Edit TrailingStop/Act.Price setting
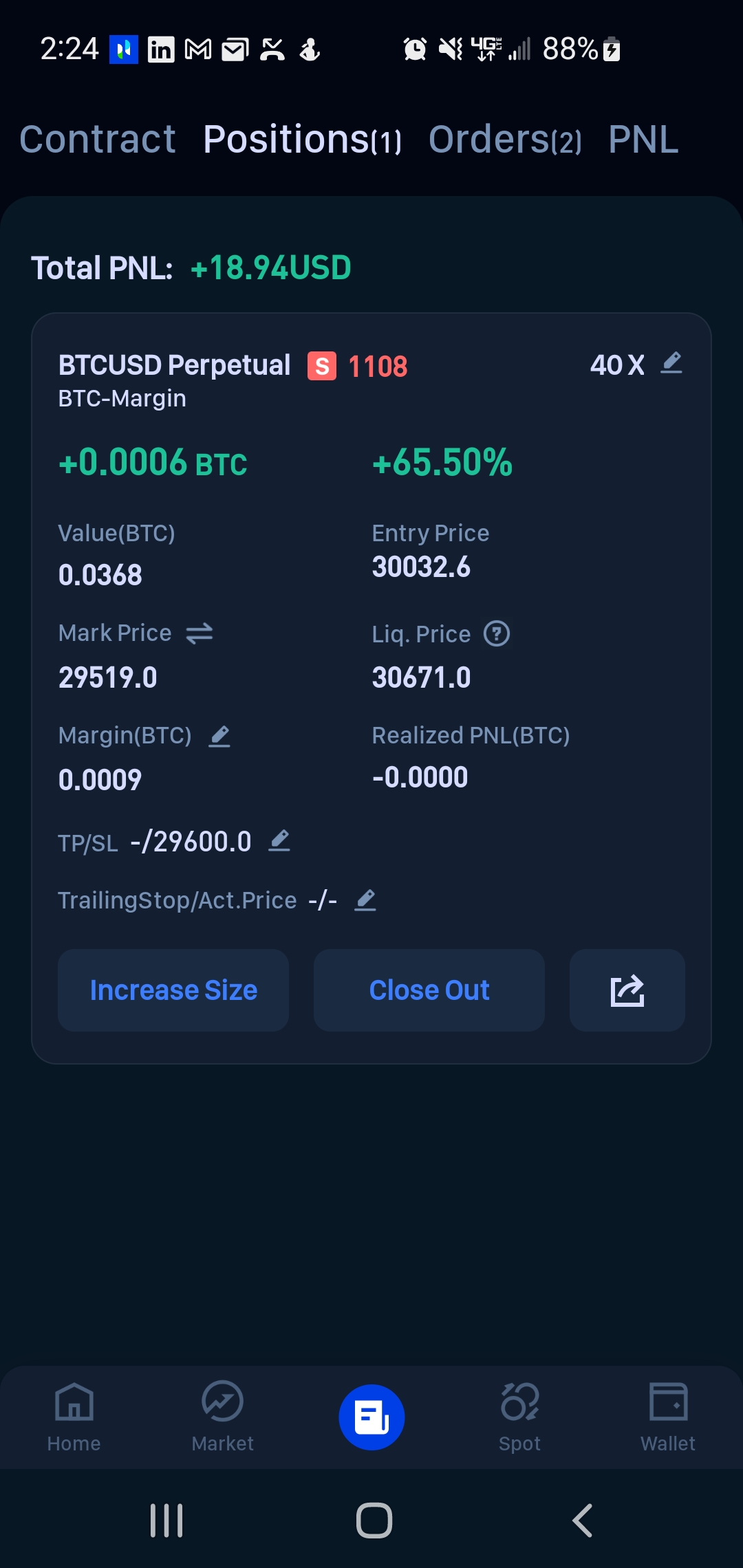The height and width of the screenshot is (1568, 743). [365, 900]
